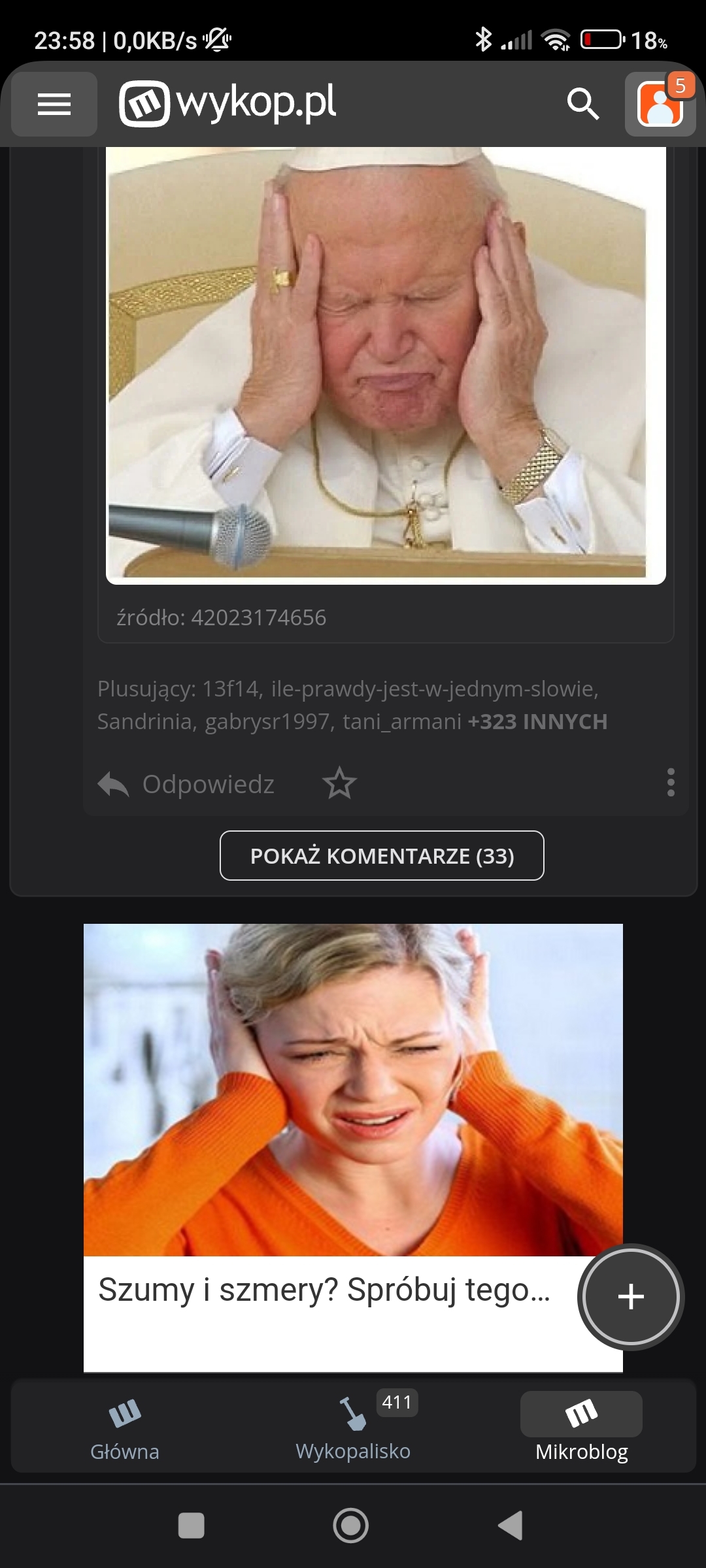Screen dimensions: 706x1568
Task: Open the profile avatar with 5 notifications
Action: 660,104
